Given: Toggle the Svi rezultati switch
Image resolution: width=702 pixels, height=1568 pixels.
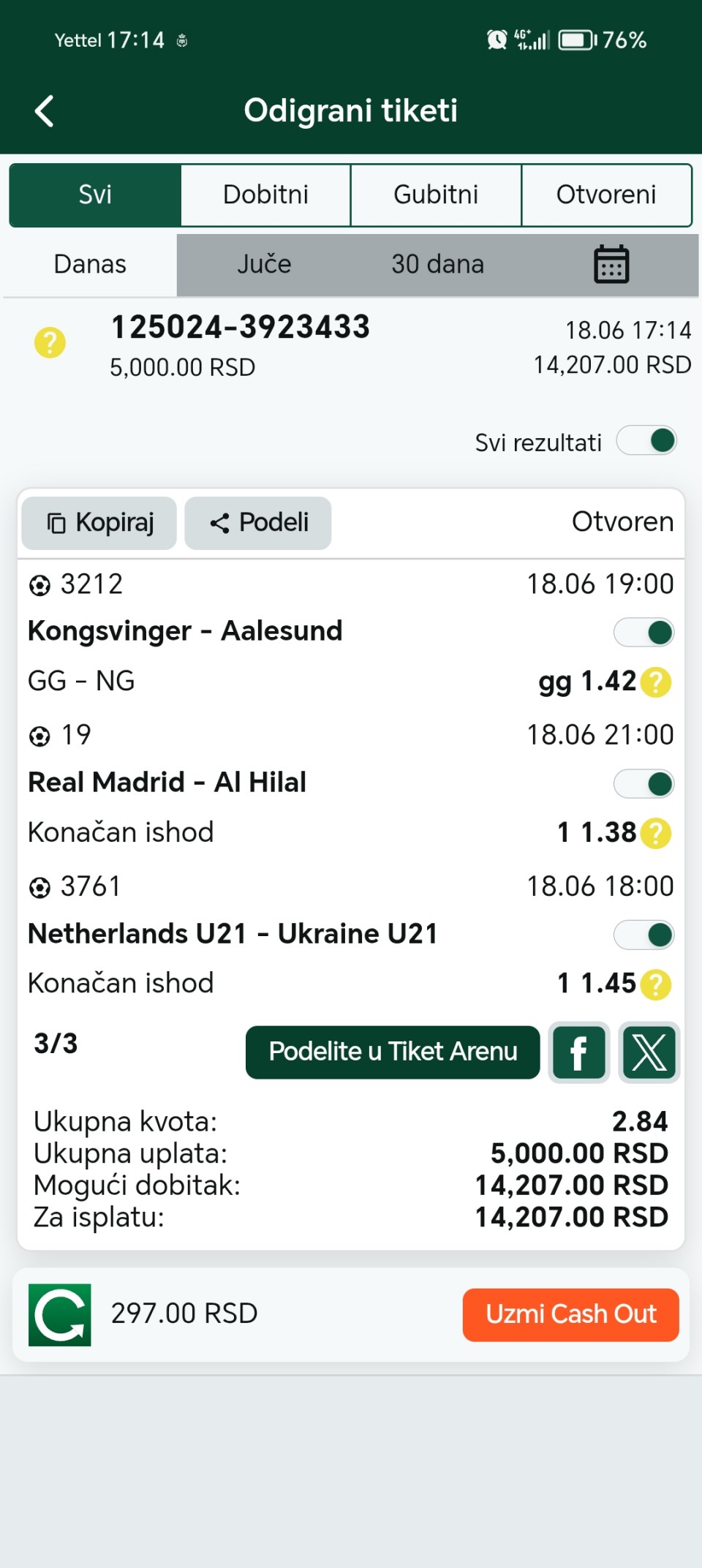Looking at the screenshot, I should pos(646,441).
